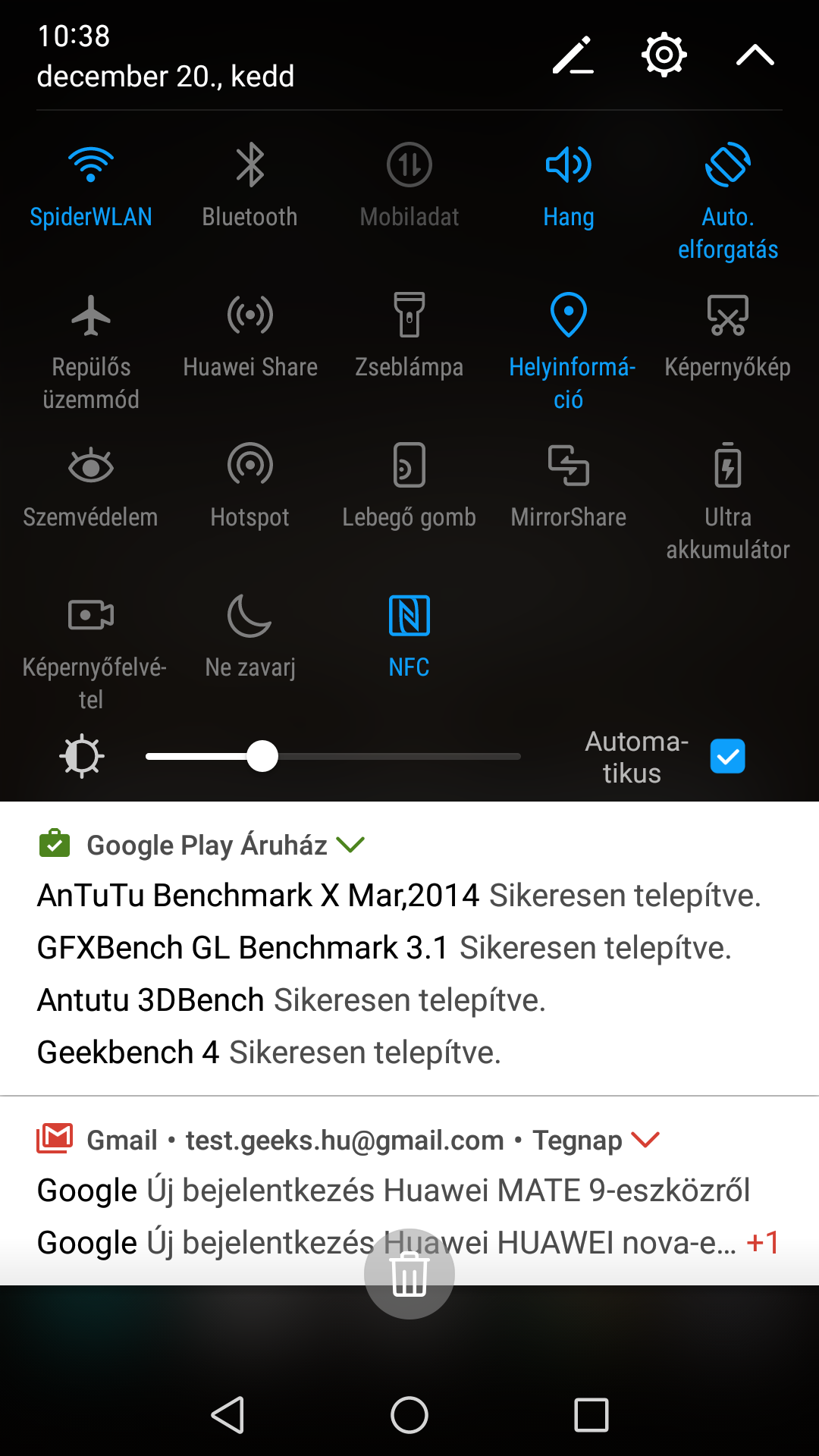Disable the NFC tile

click(x=409, y=616)
